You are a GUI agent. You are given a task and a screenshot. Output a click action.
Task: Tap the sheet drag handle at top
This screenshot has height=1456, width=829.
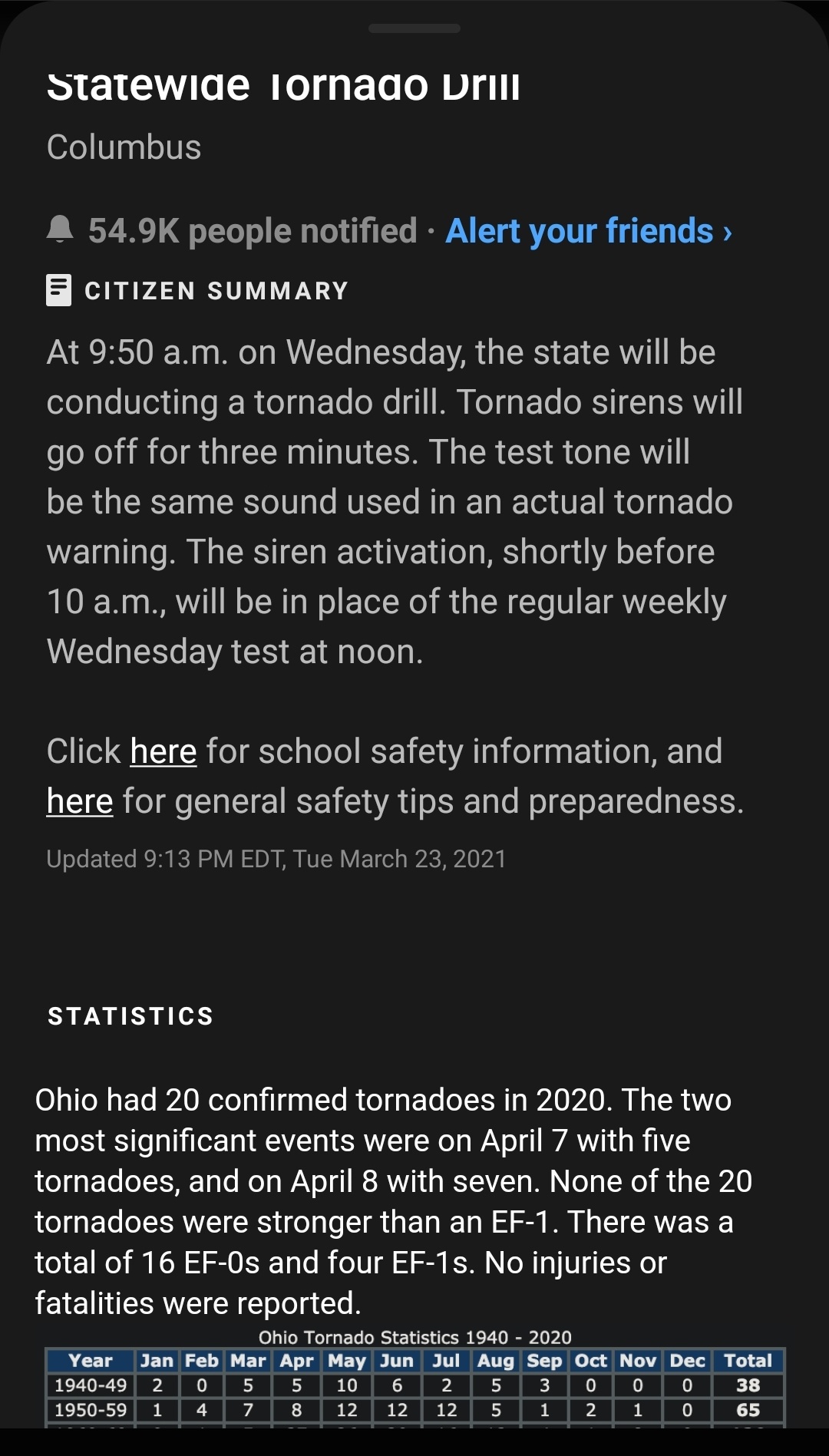pyautogui.click(x=414, y=28)
